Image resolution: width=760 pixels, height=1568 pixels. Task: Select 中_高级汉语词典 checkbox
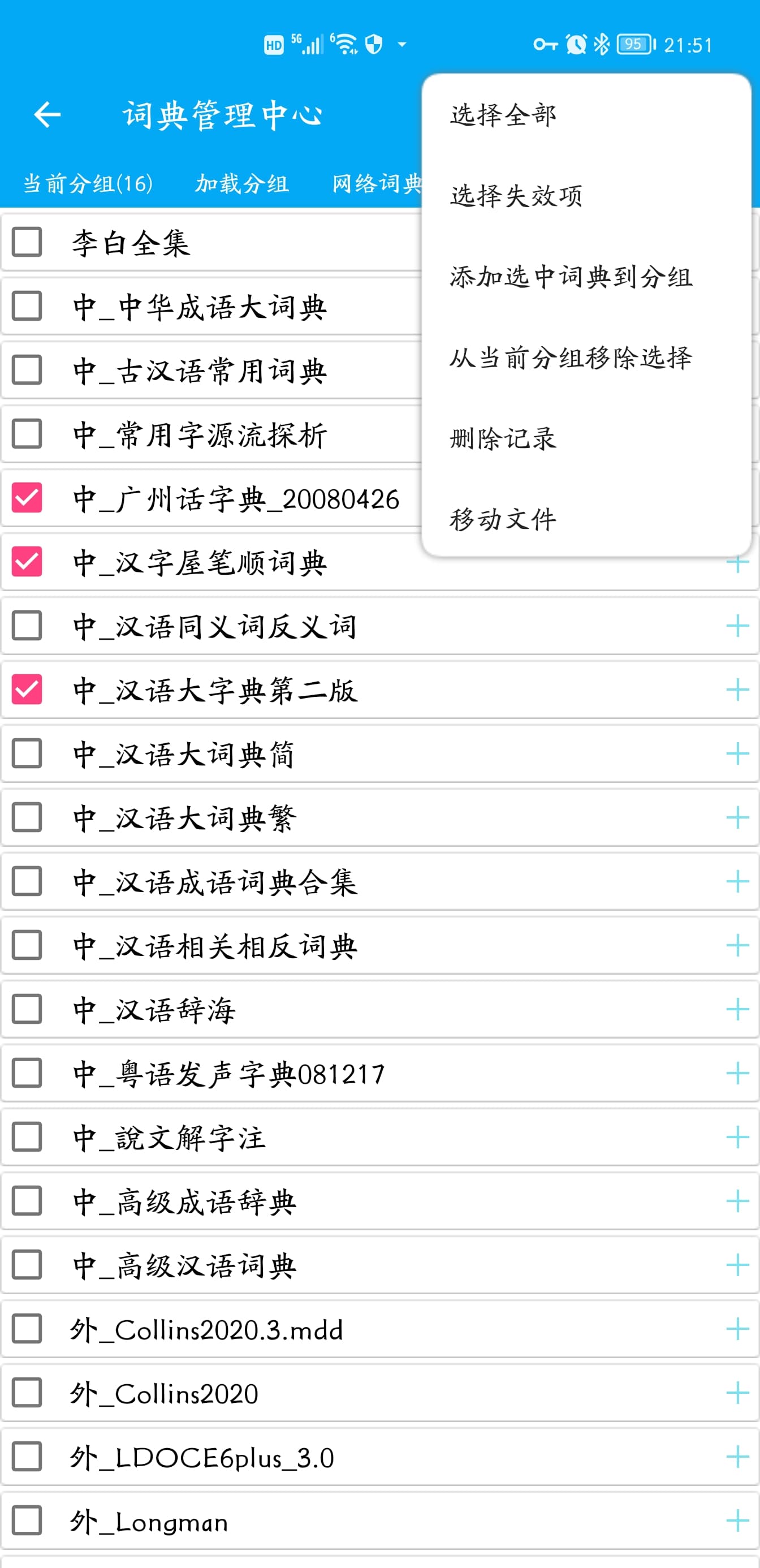coord(27,1265)
